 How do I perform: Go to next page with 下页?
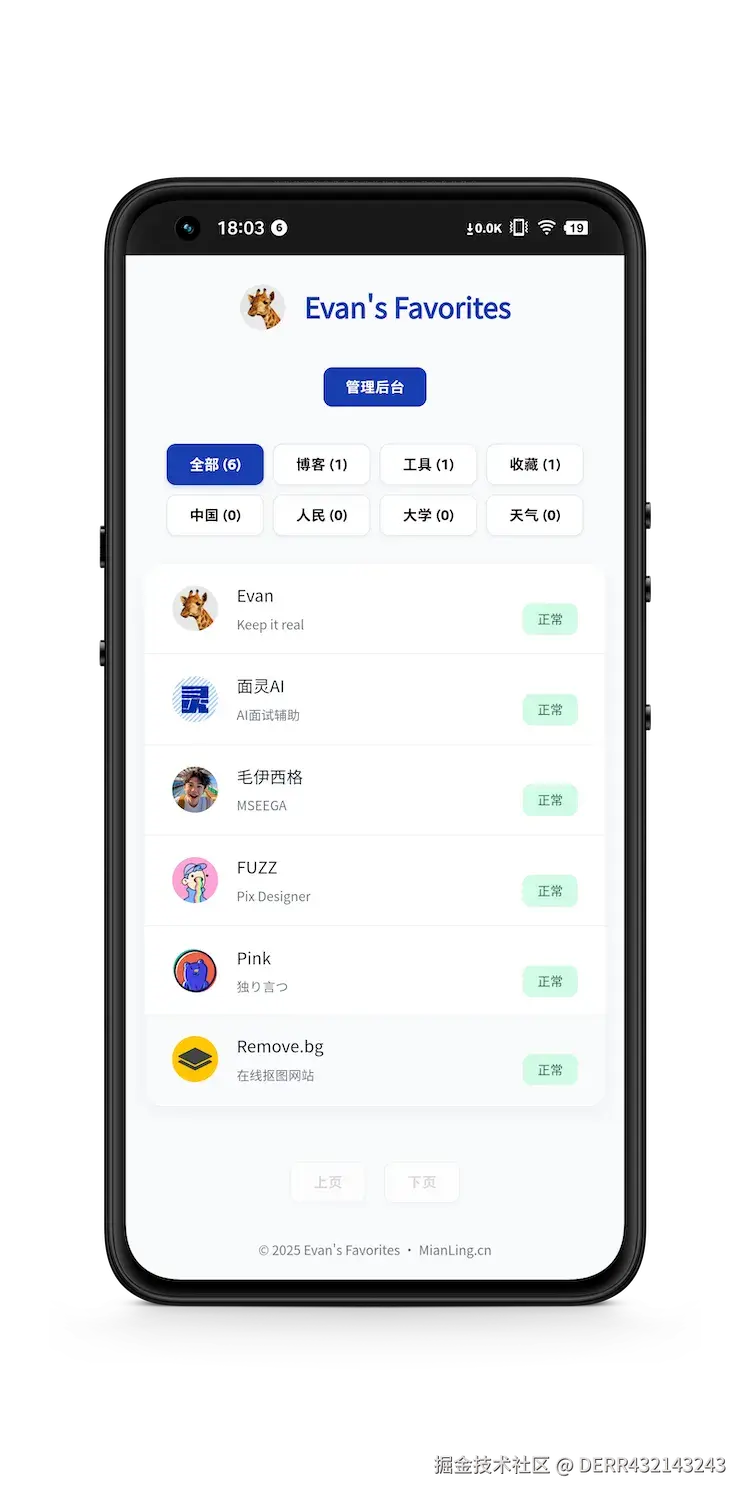click(422, 1182)
